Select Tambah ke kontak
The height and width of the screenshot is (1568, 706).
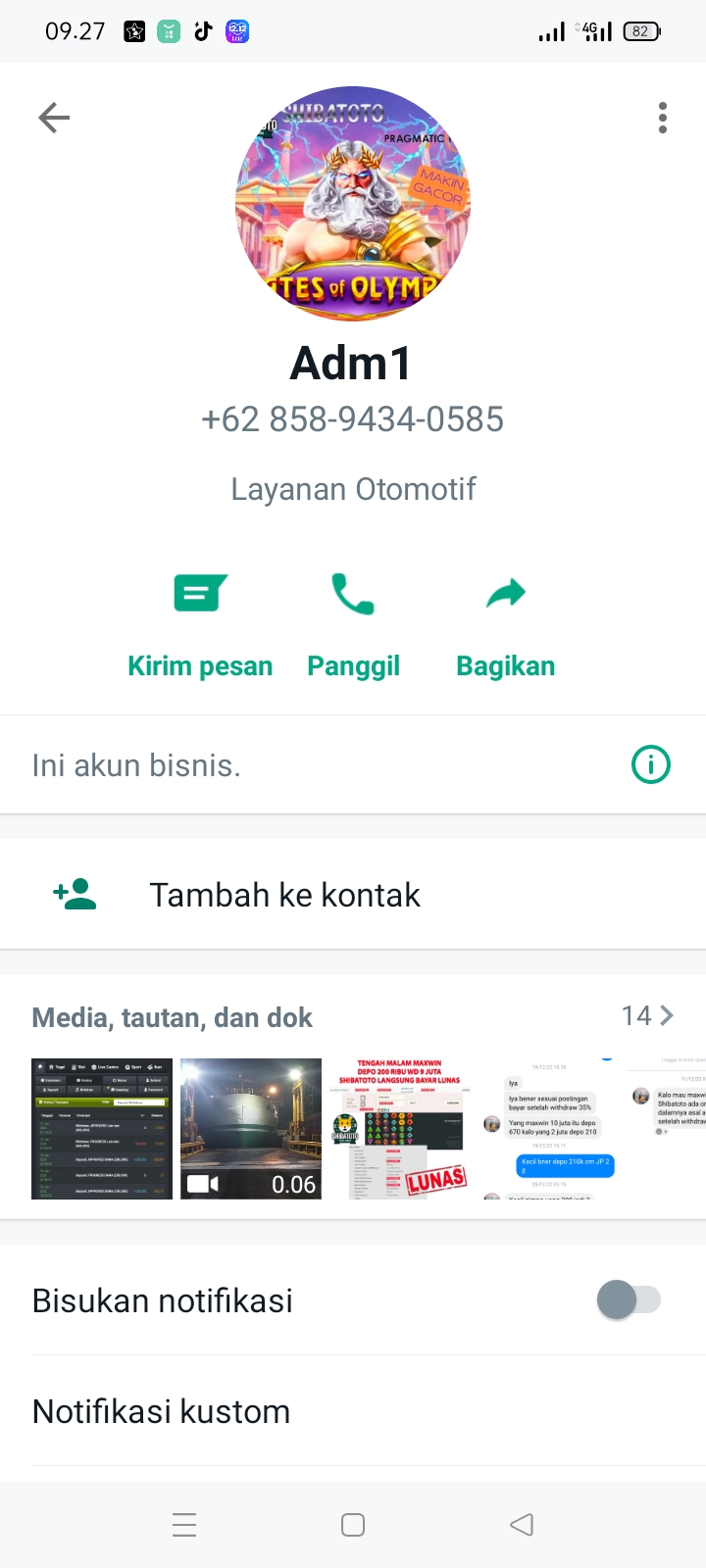284,895
